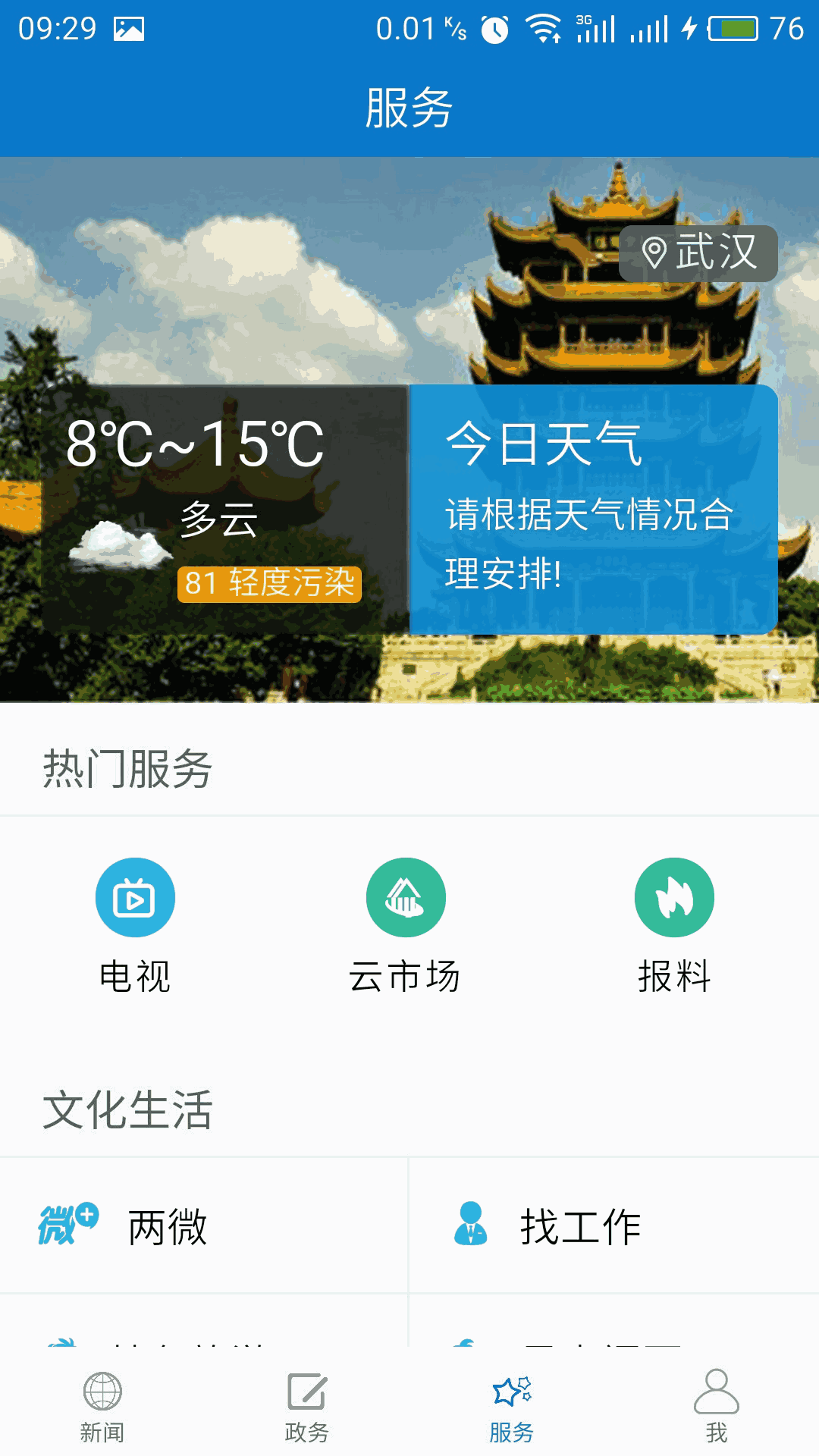The image size is (819, 1456).
Task: Select the 电视 TV service icon
Action: point(135,896)
